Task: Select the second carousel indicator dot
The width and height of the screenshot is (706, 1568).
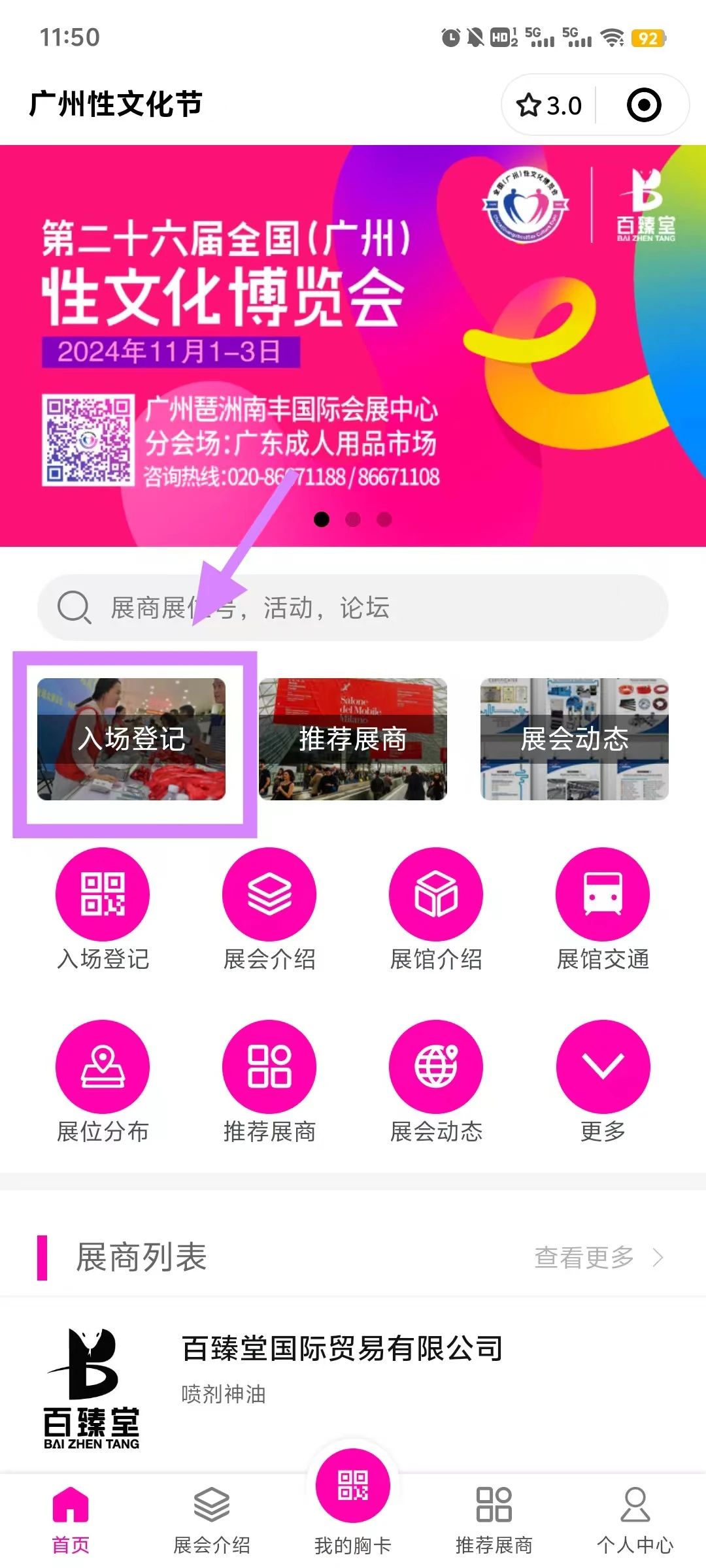Action: click(x=354, y=519)
